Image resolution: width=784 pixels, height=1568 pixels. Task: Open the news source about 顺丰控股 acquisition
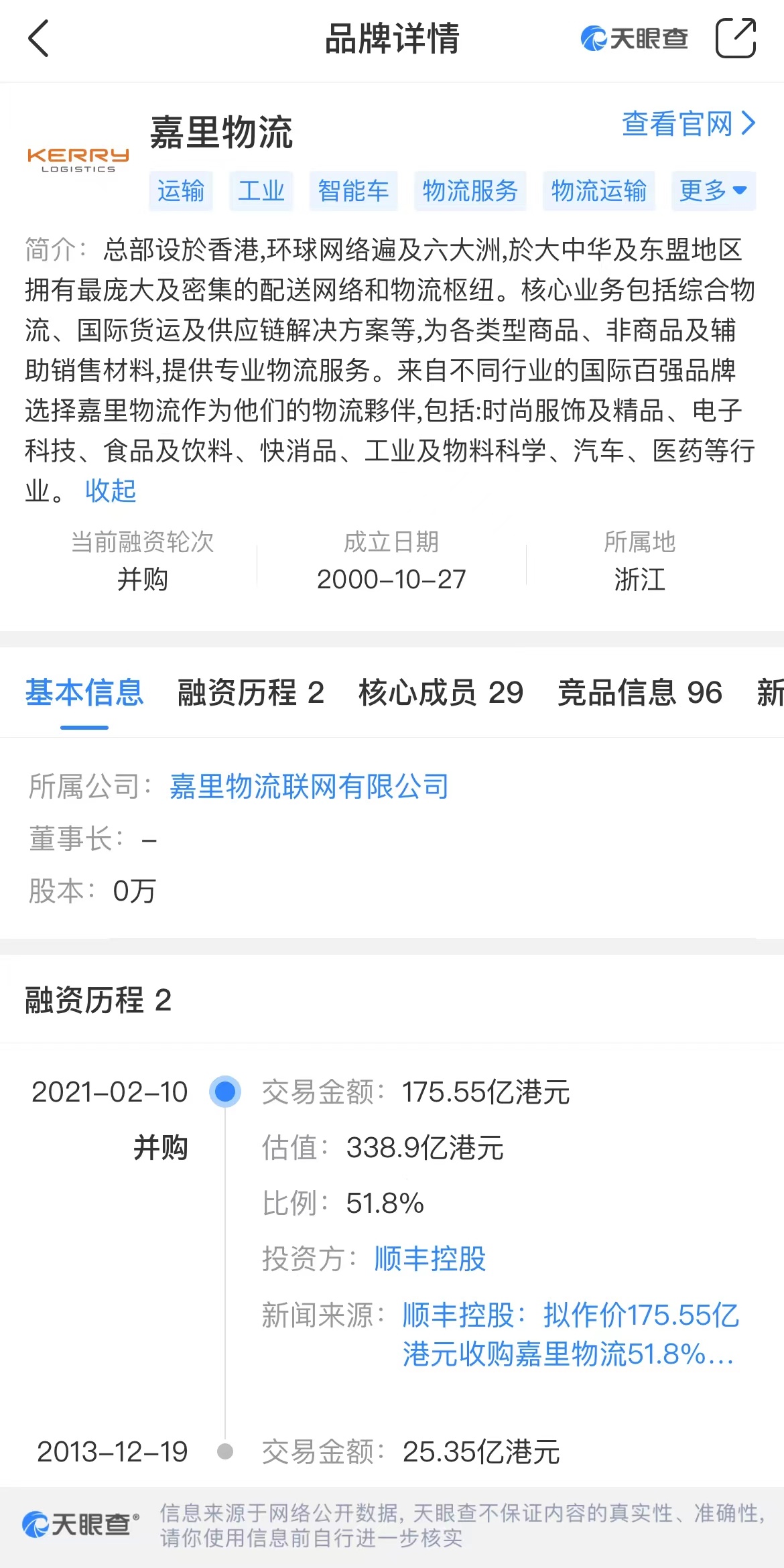coord(570,1334)
